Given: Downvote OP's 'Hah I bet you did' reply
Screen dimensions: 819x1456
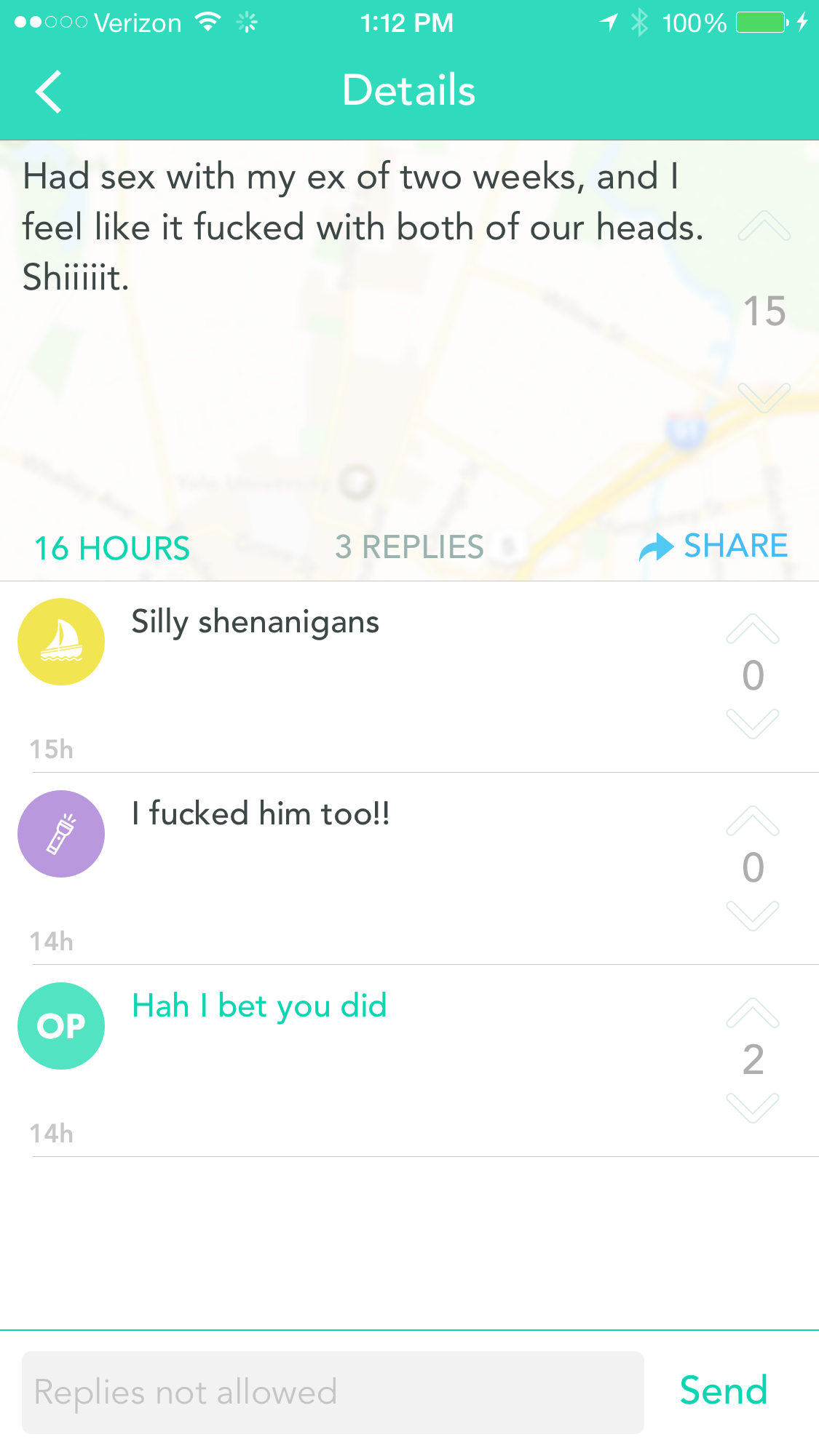Looking at the screenshot, I should point(752,1107).
